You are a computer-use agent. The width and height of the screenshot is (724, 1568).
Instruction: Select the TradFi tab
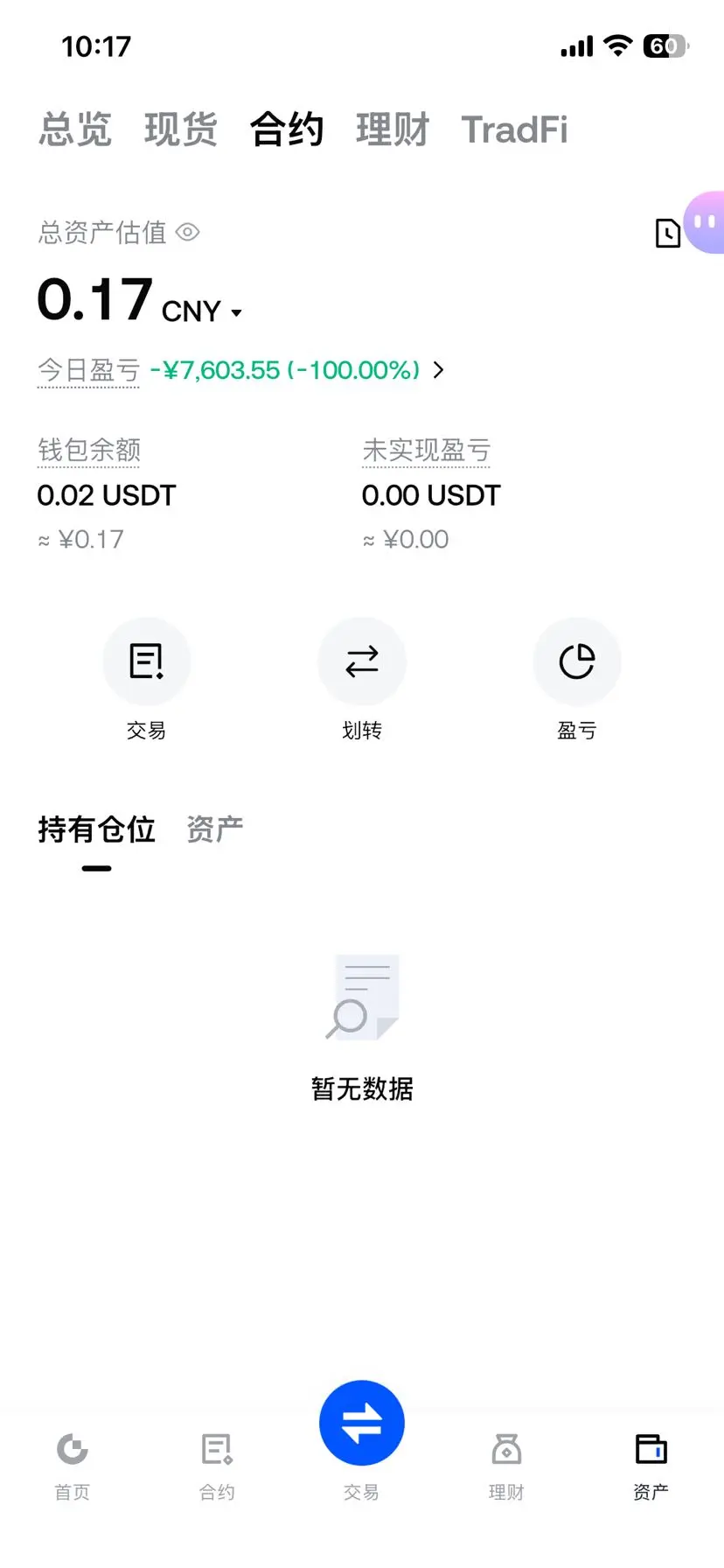[x=514, y=129]
